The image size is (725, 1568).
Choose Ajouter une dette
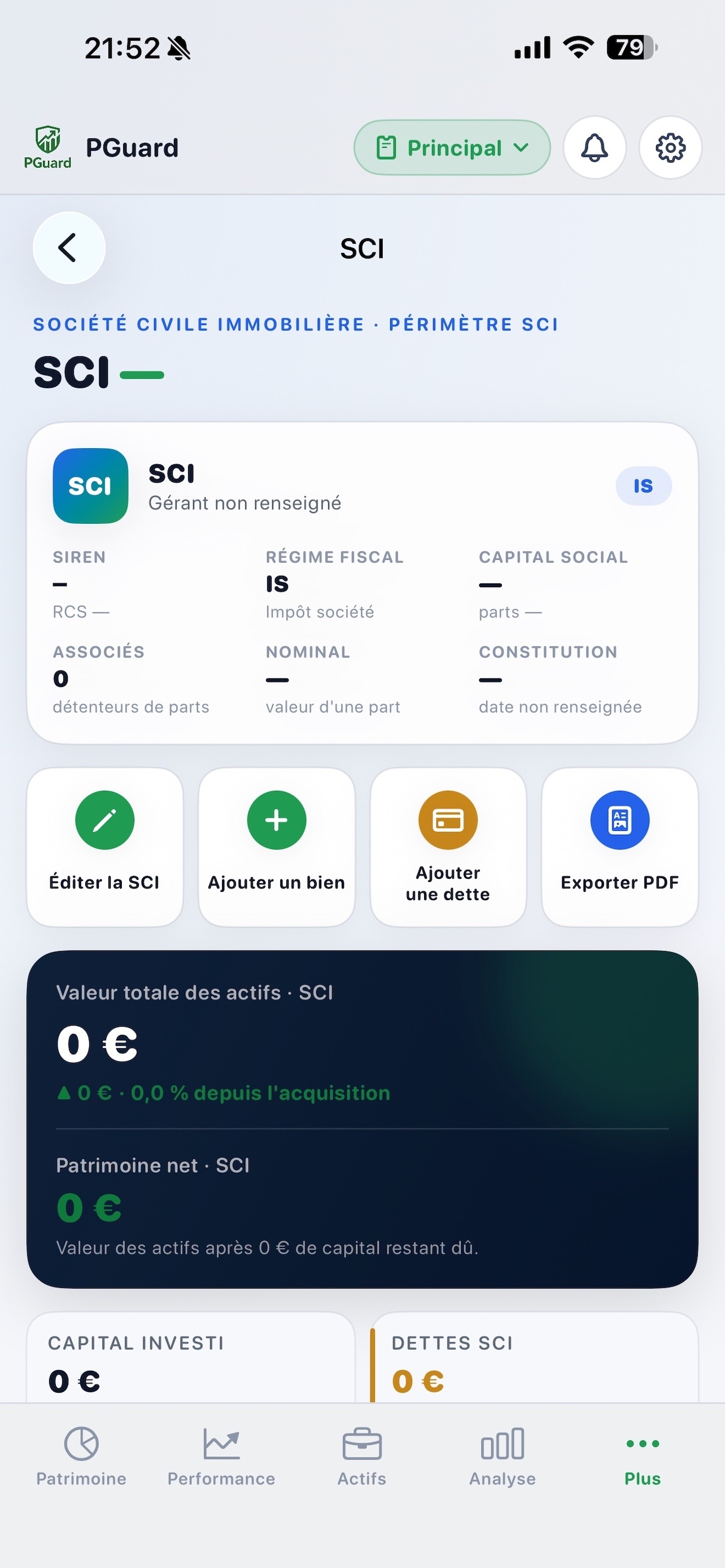pos(448,847)
